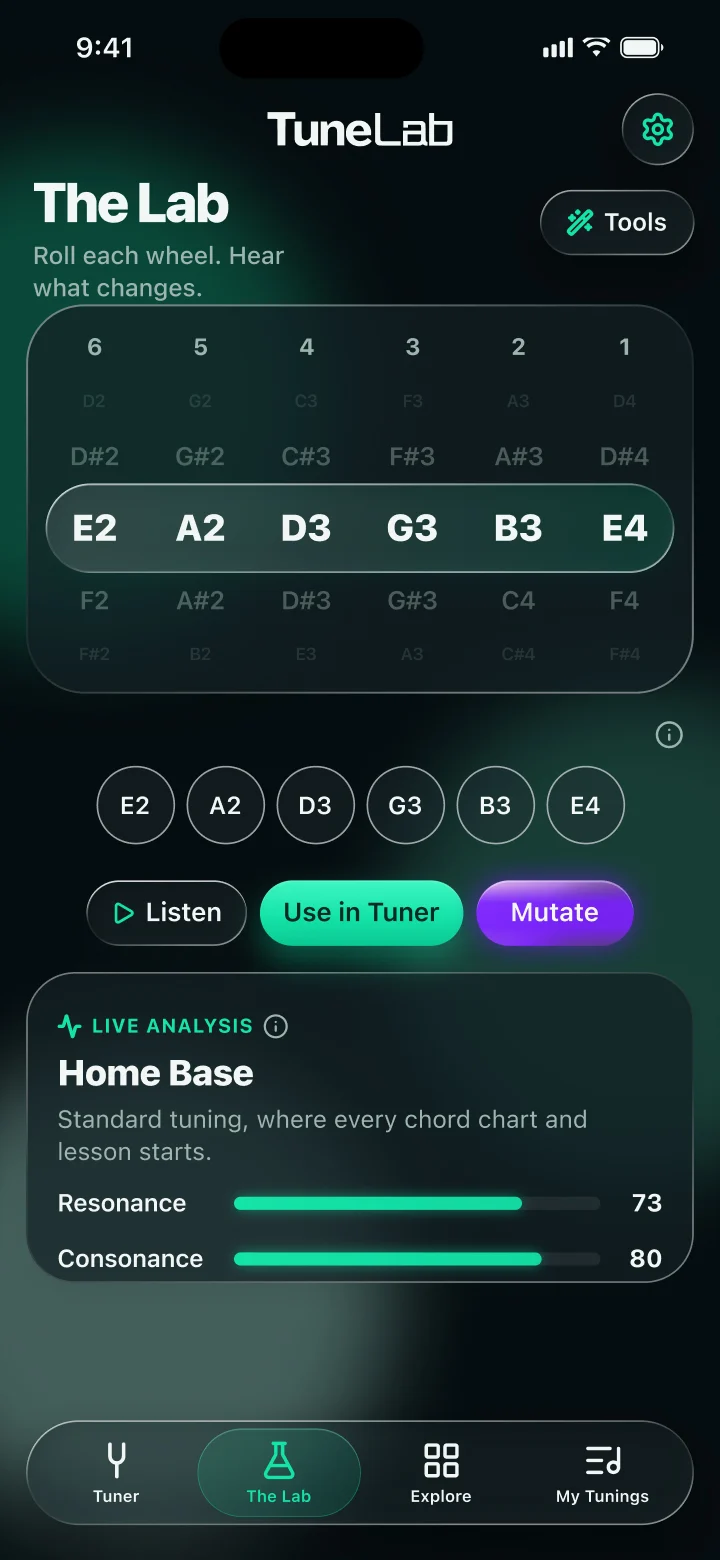Hit the Mutate button

point(555,912)
